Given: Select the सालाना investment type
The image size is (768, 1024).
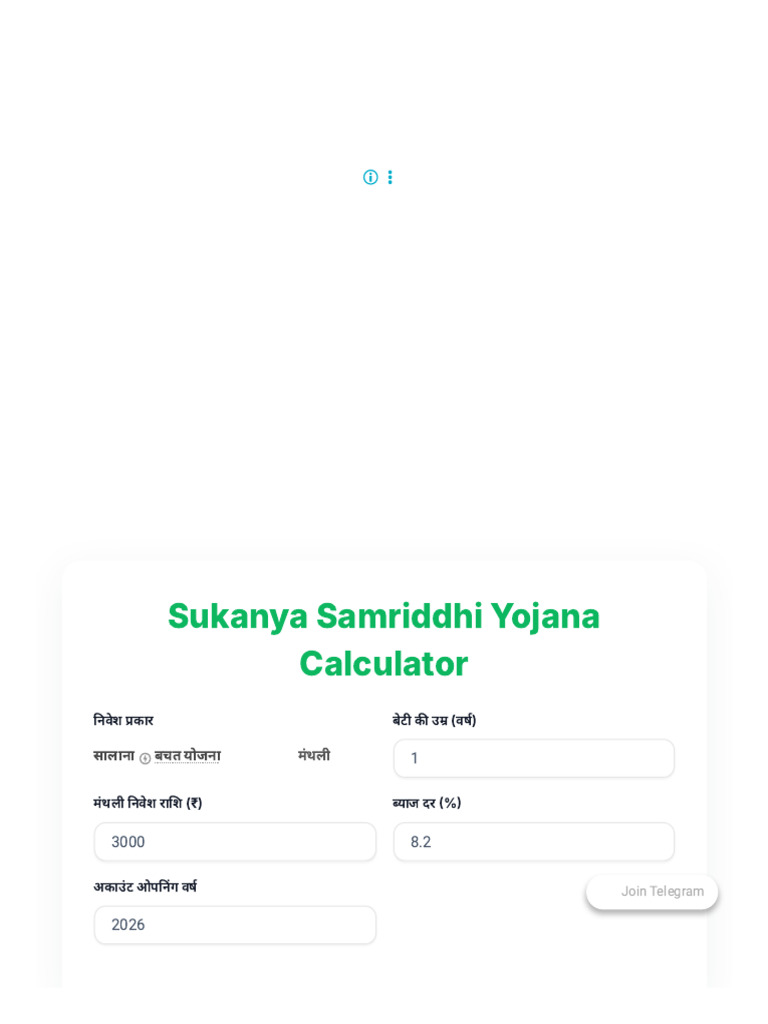Looking at the screenshot, I should pos(114,756).
